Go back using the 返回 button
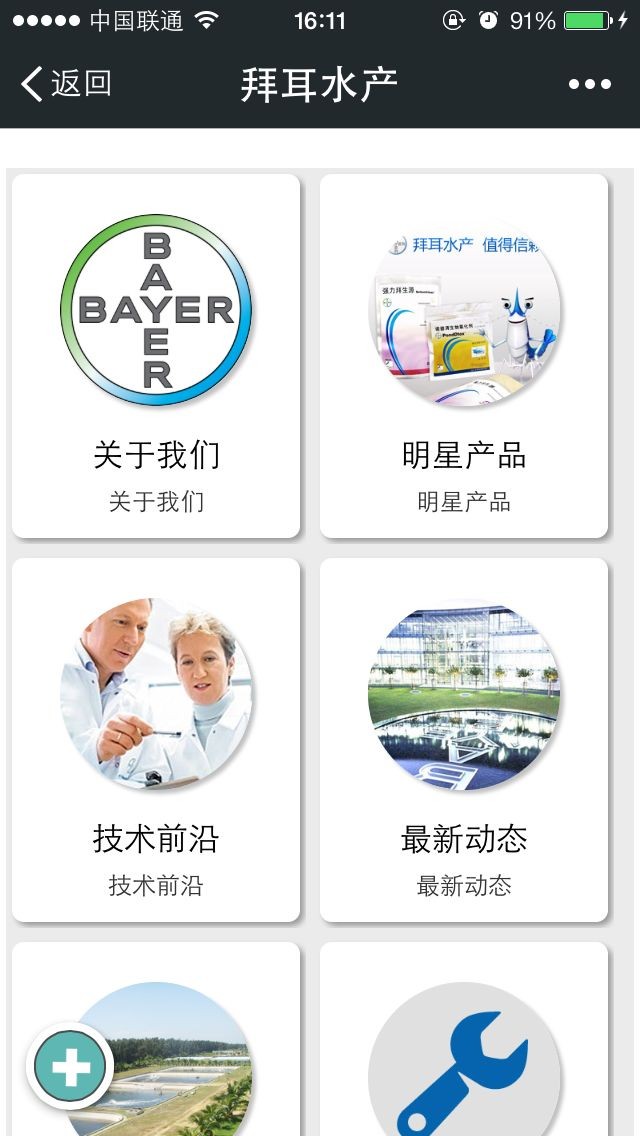The image size is (640, 1136). [x=66, y=84]
